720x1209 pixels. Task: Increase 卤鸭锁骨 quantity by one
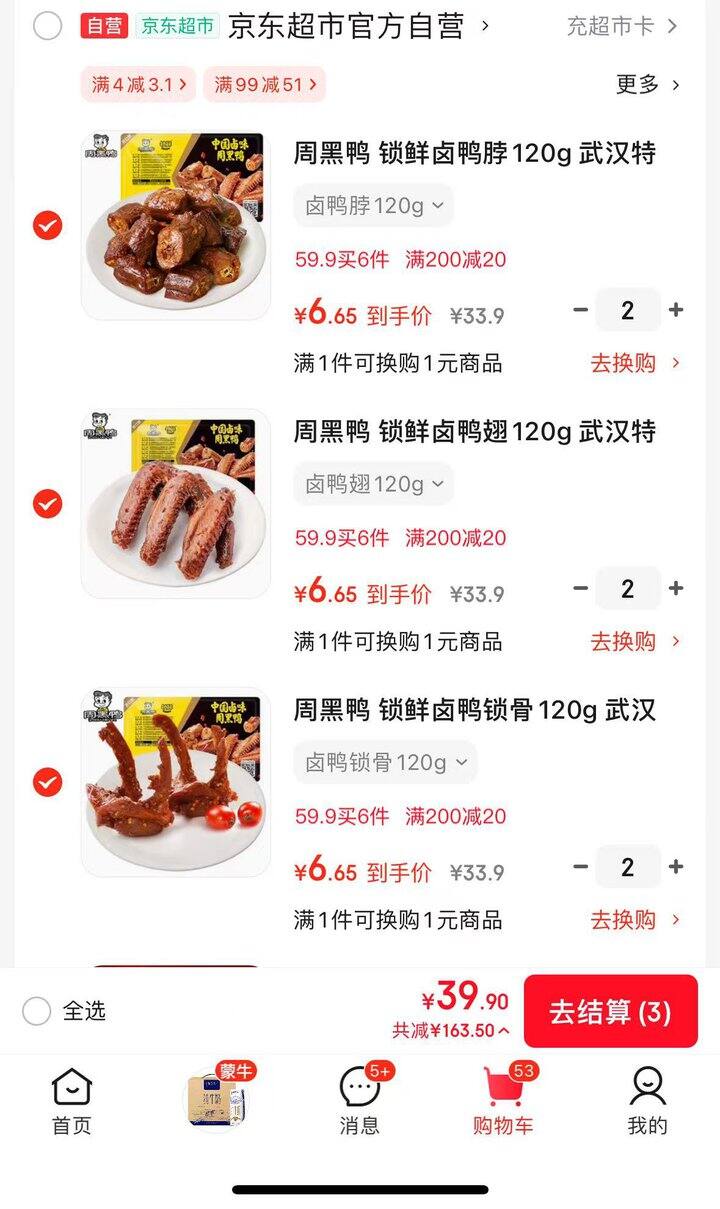point(676,867)
